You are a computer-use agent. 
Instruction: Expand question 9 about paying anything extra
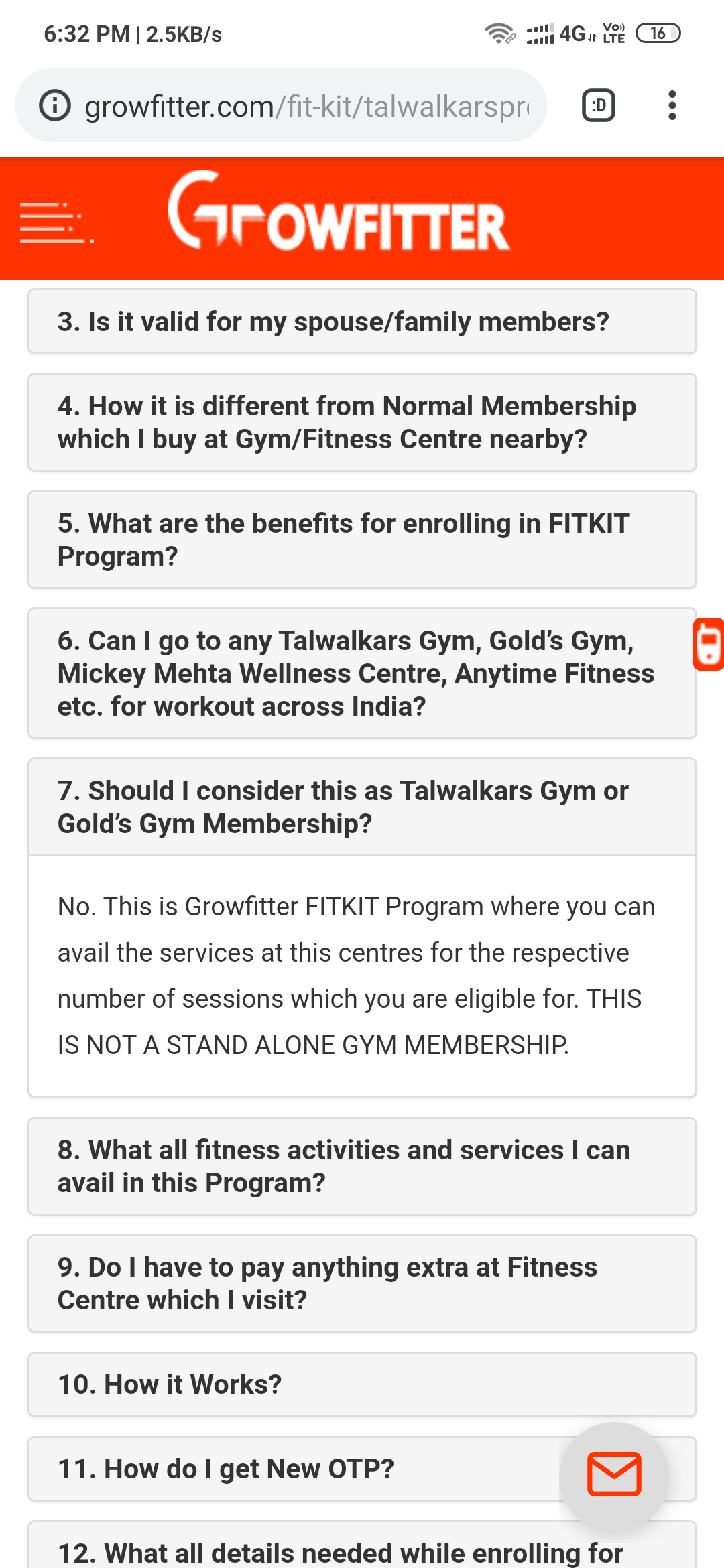(x=362, y=1283)
